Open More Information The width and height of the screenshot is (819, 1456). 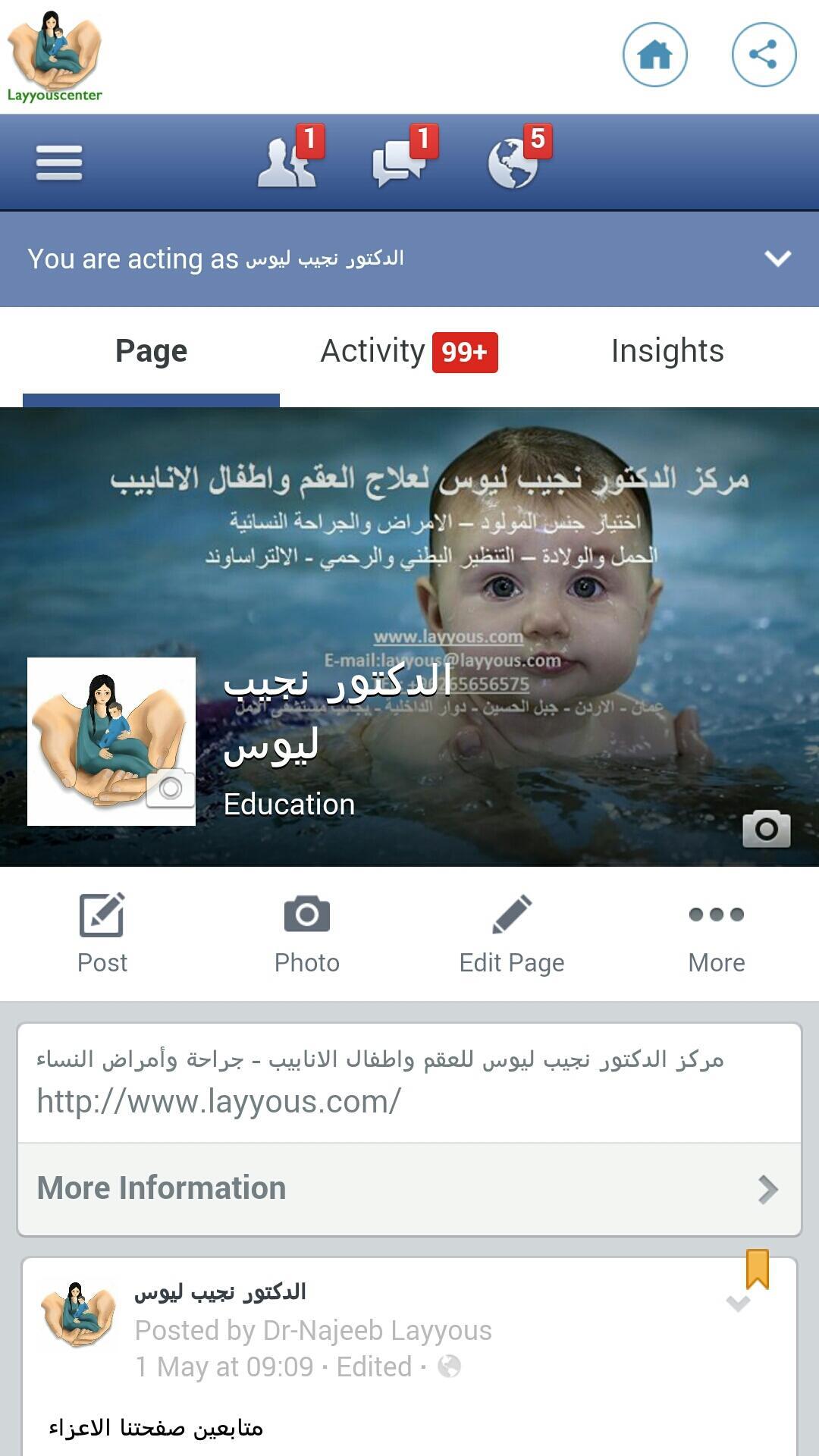pos(409,1188)
